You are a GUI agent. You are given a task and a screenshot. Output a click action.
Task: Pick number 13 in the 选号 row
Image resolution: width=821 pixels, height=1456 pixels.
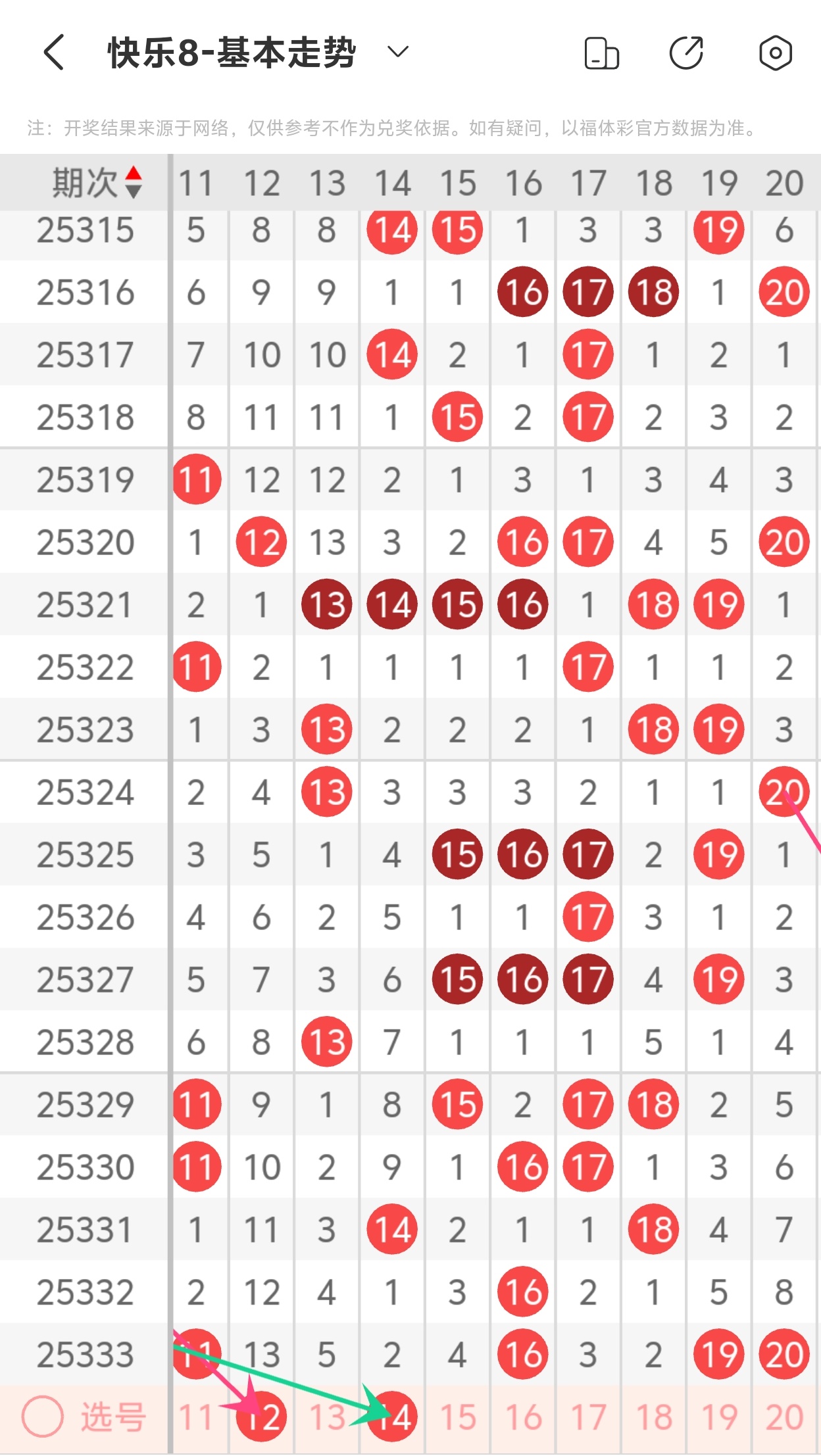coord(327,1418)
